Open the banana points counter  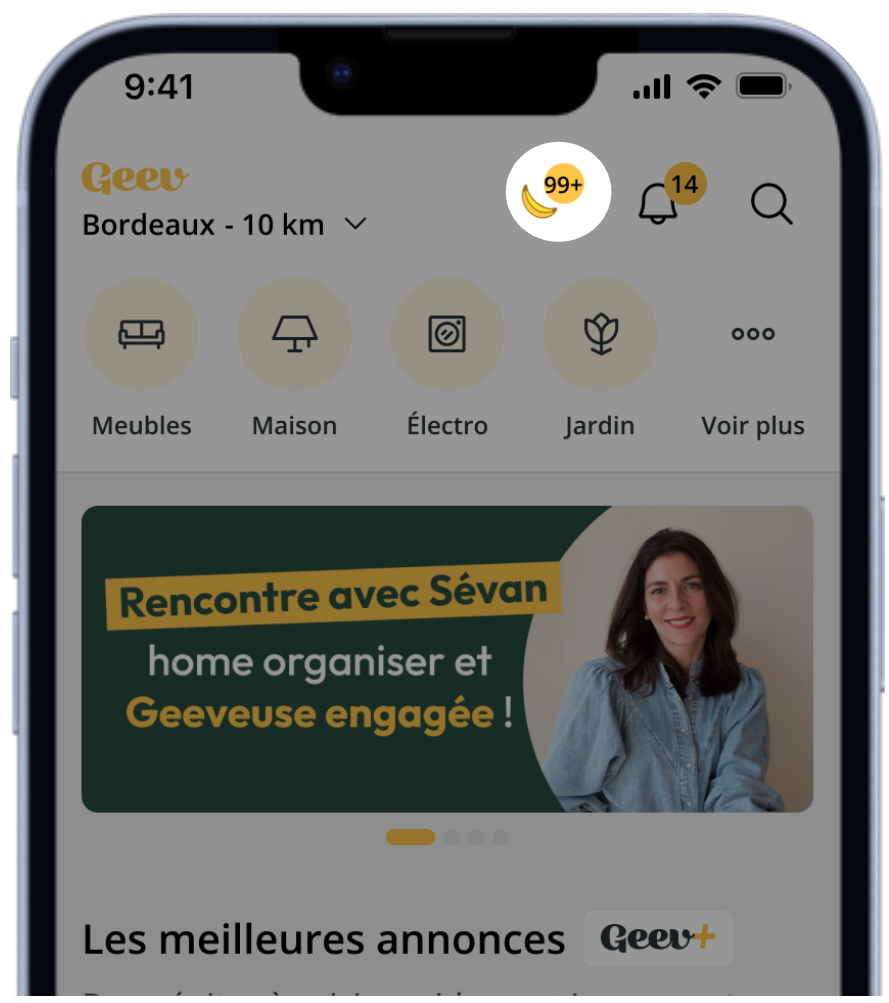coord(558,192)
